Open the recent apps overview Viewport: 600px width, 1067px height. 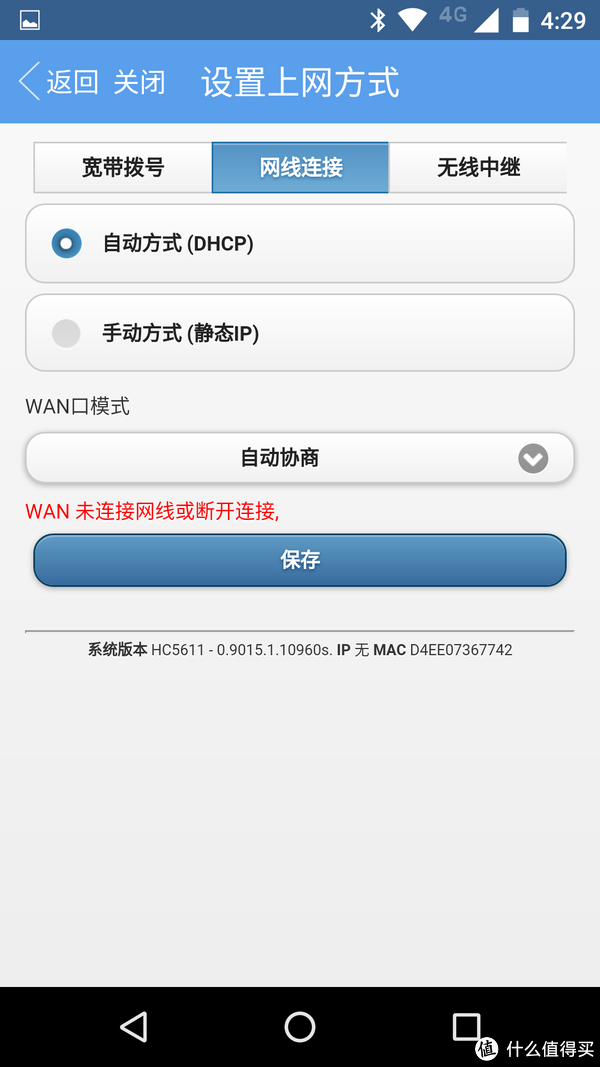pyautogui.click(x=466, y=1026)
